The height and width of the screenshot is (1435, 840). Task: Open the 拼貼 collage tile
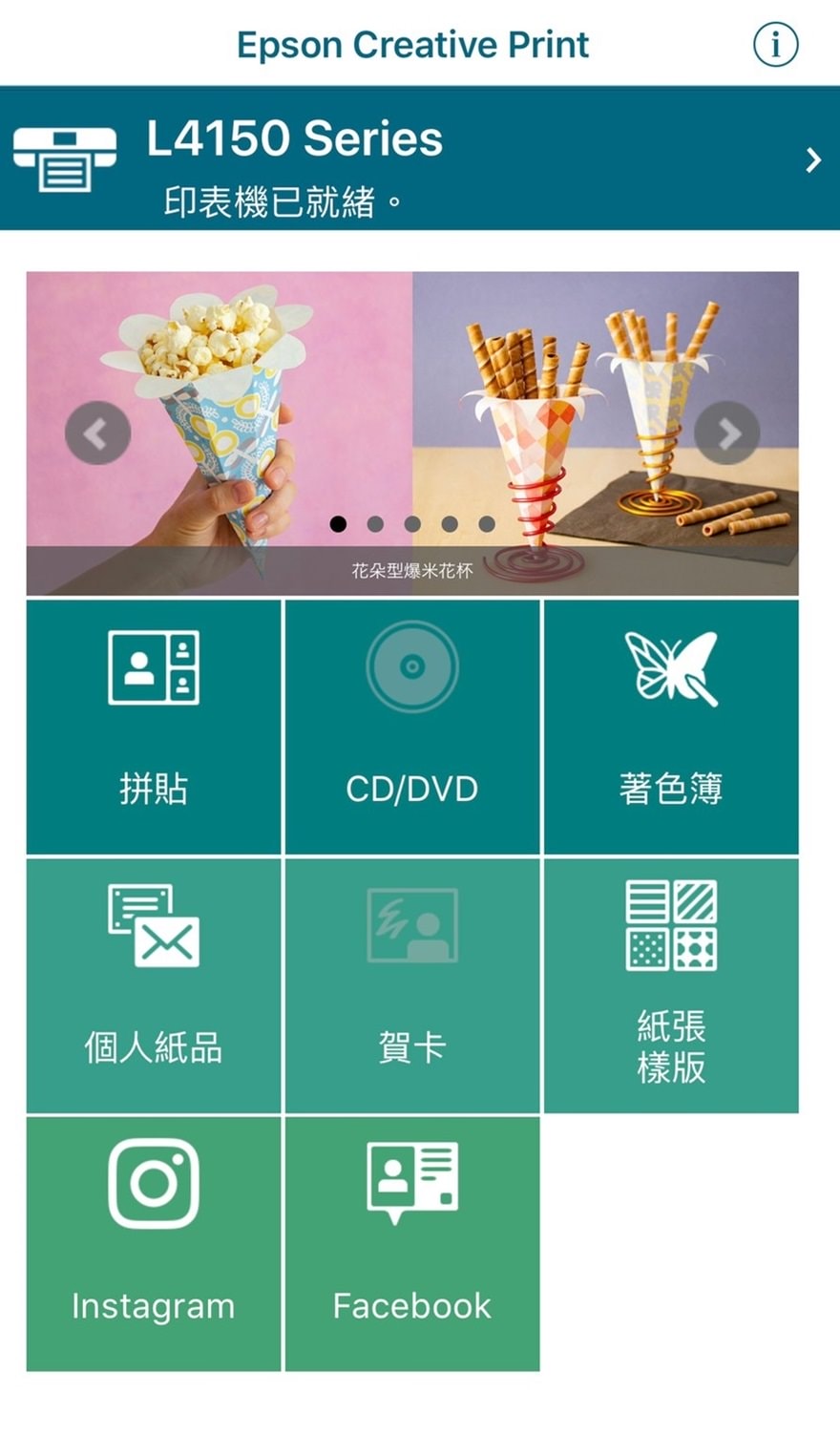pyautogui.click(x=154, y=728)
